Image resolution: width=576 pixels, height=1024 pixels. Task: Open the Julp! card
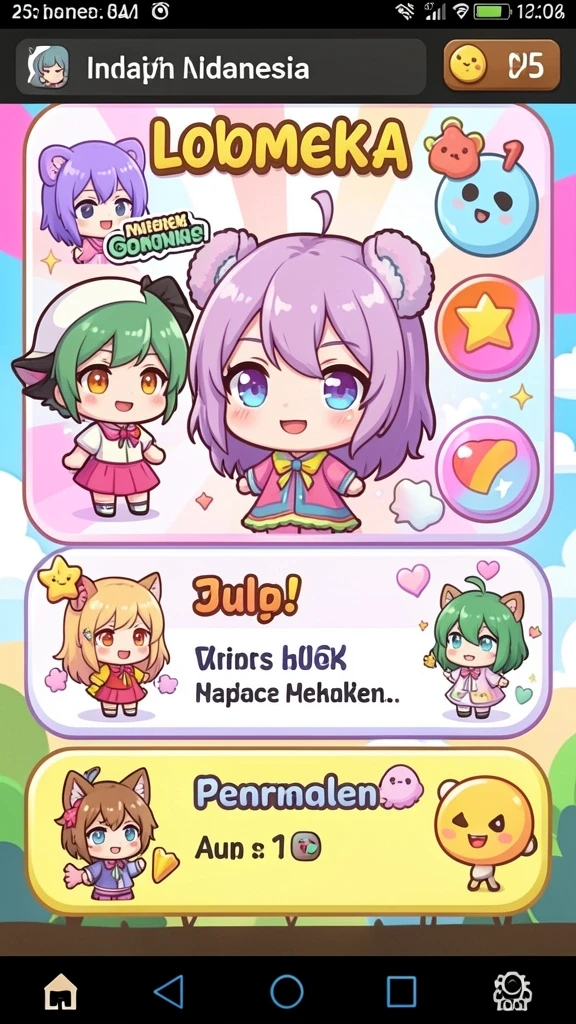click(288, 644)
